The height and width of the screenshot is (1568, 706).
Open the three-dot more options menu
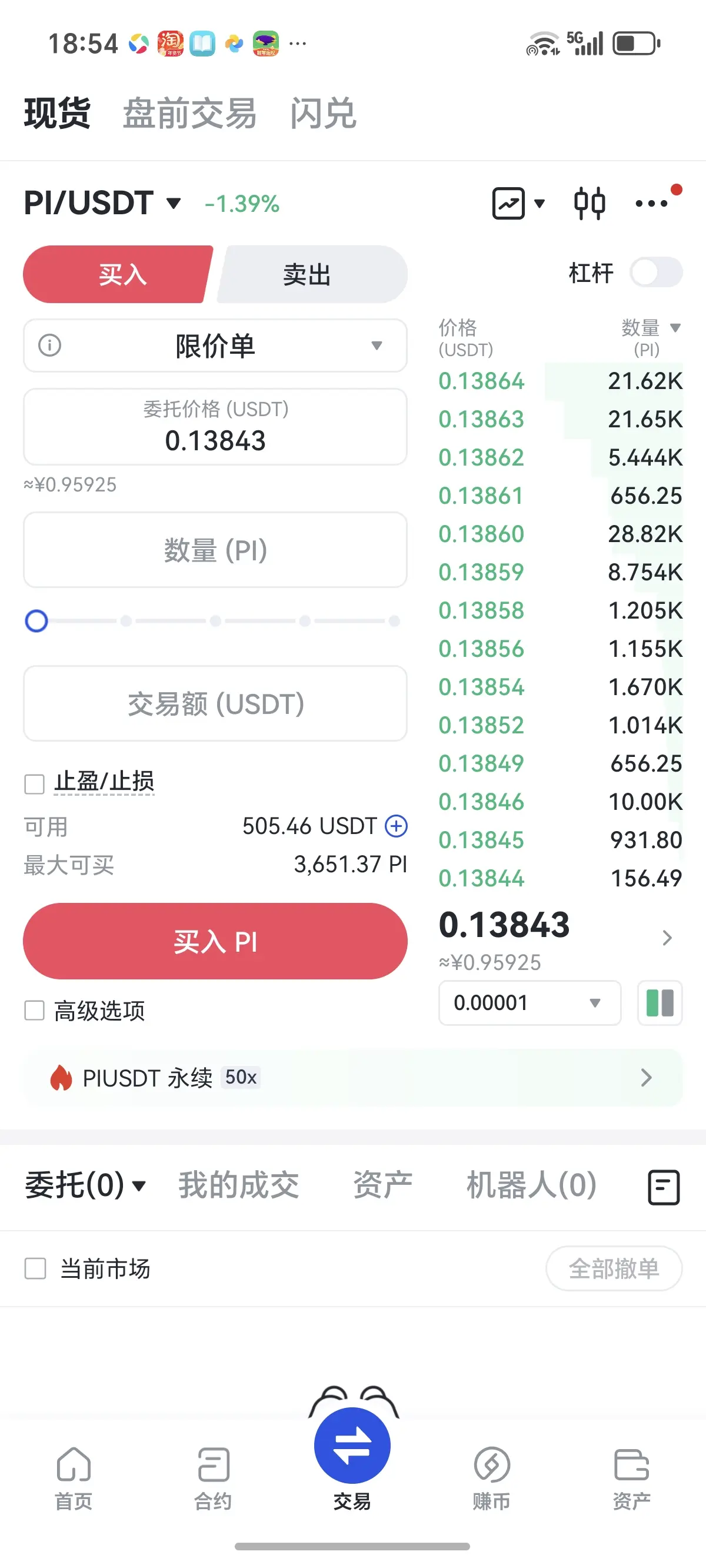tap(651, 203)
